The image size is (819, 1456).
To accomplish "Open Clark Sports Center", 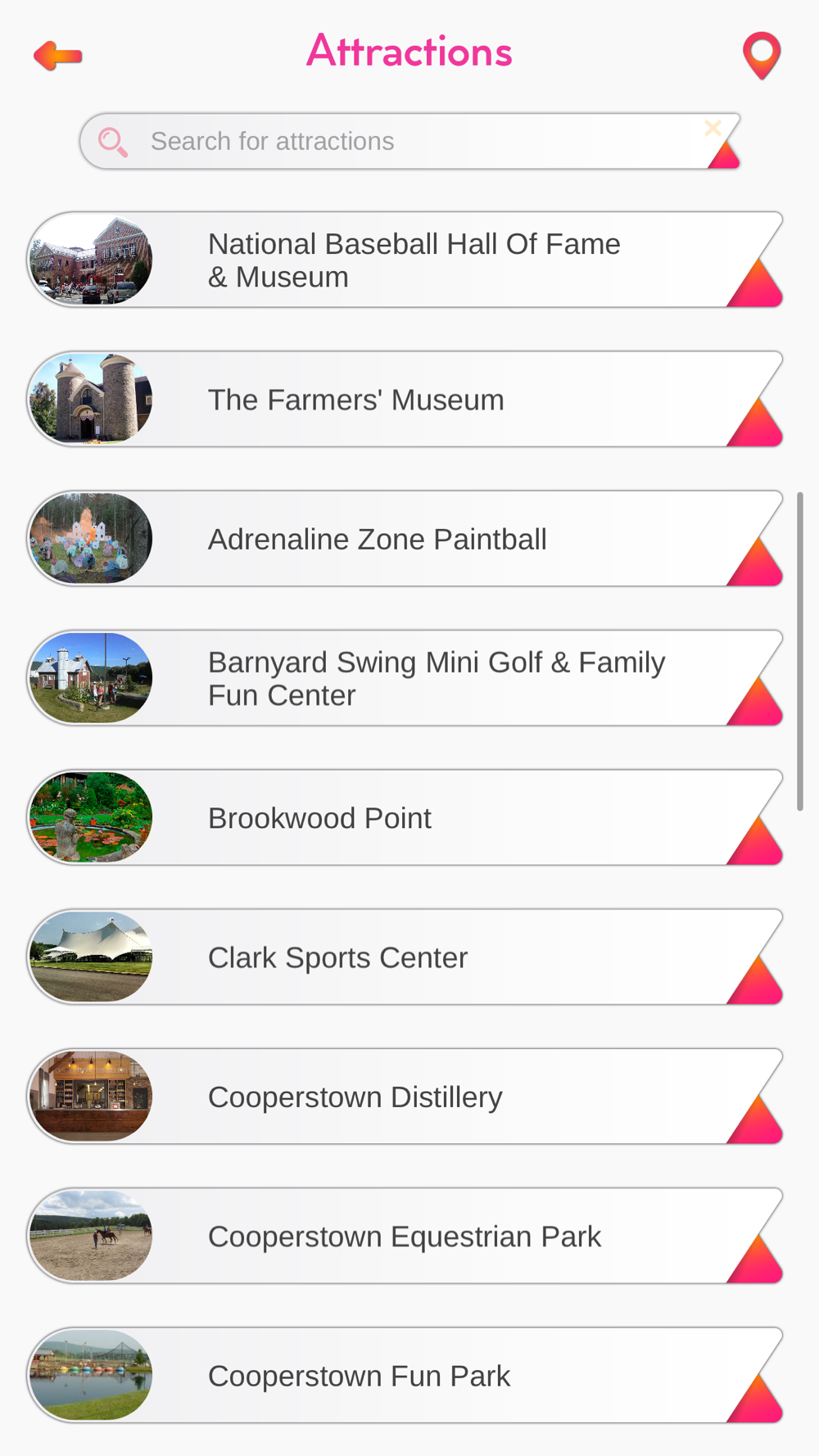I will (405, 957).
